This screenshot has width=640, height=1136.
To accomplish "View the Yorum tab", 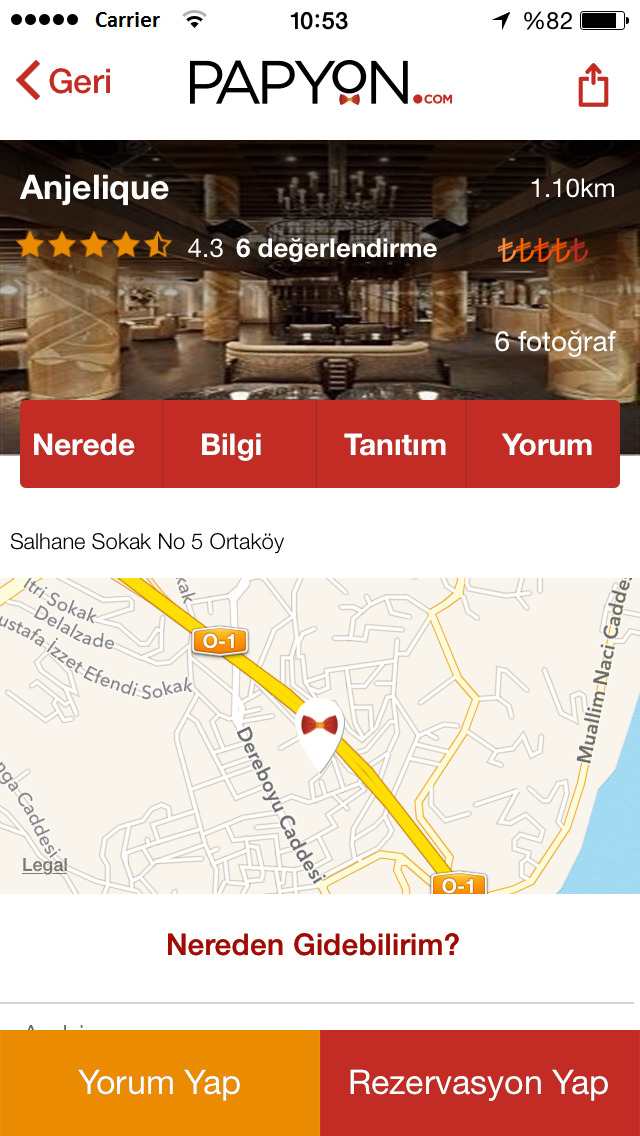I will pyautogui.click(x=547, y=445).
